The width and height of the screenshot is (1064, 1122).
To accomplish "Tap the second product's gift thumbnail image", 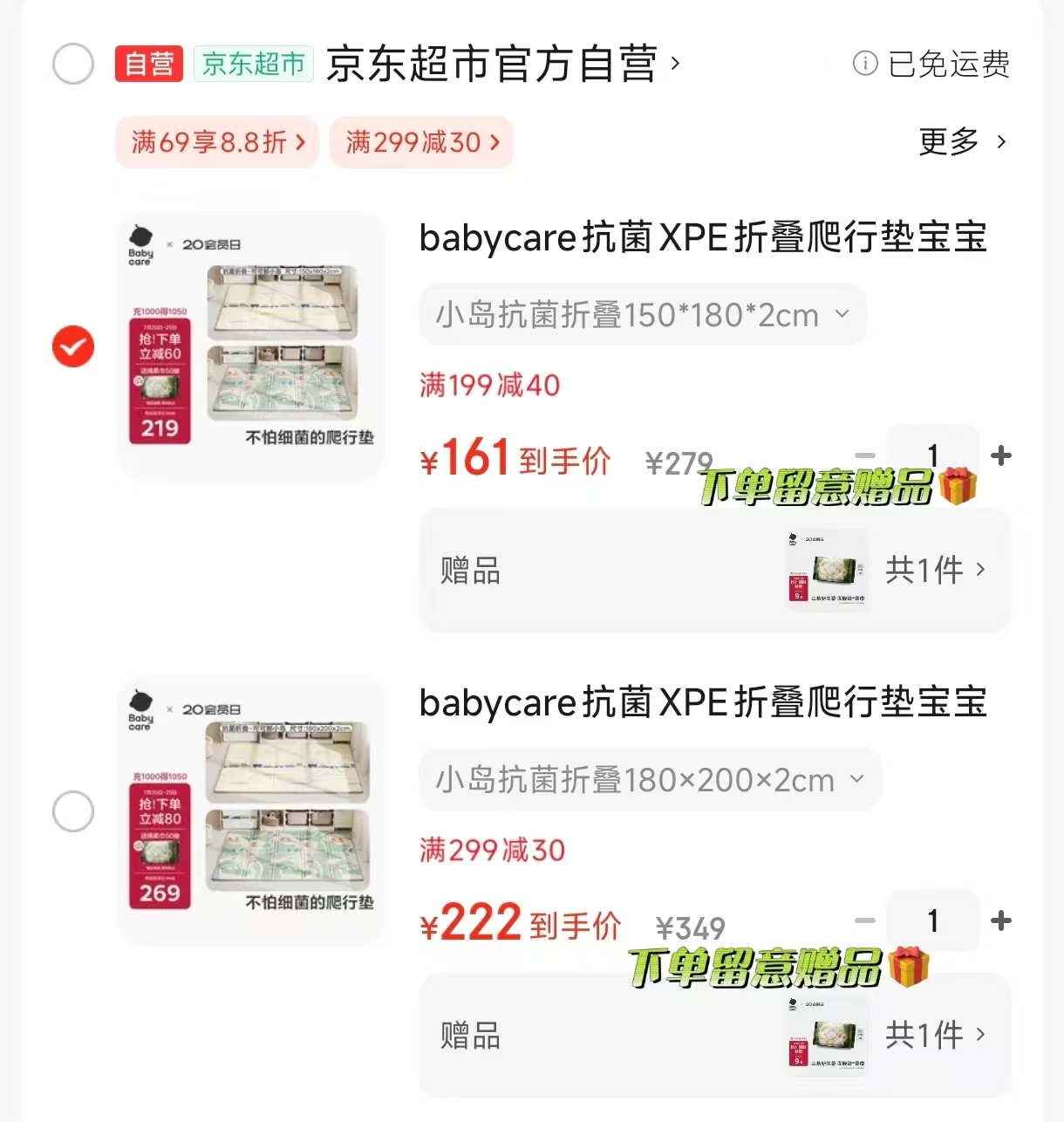I will (x=825, y=1036).
